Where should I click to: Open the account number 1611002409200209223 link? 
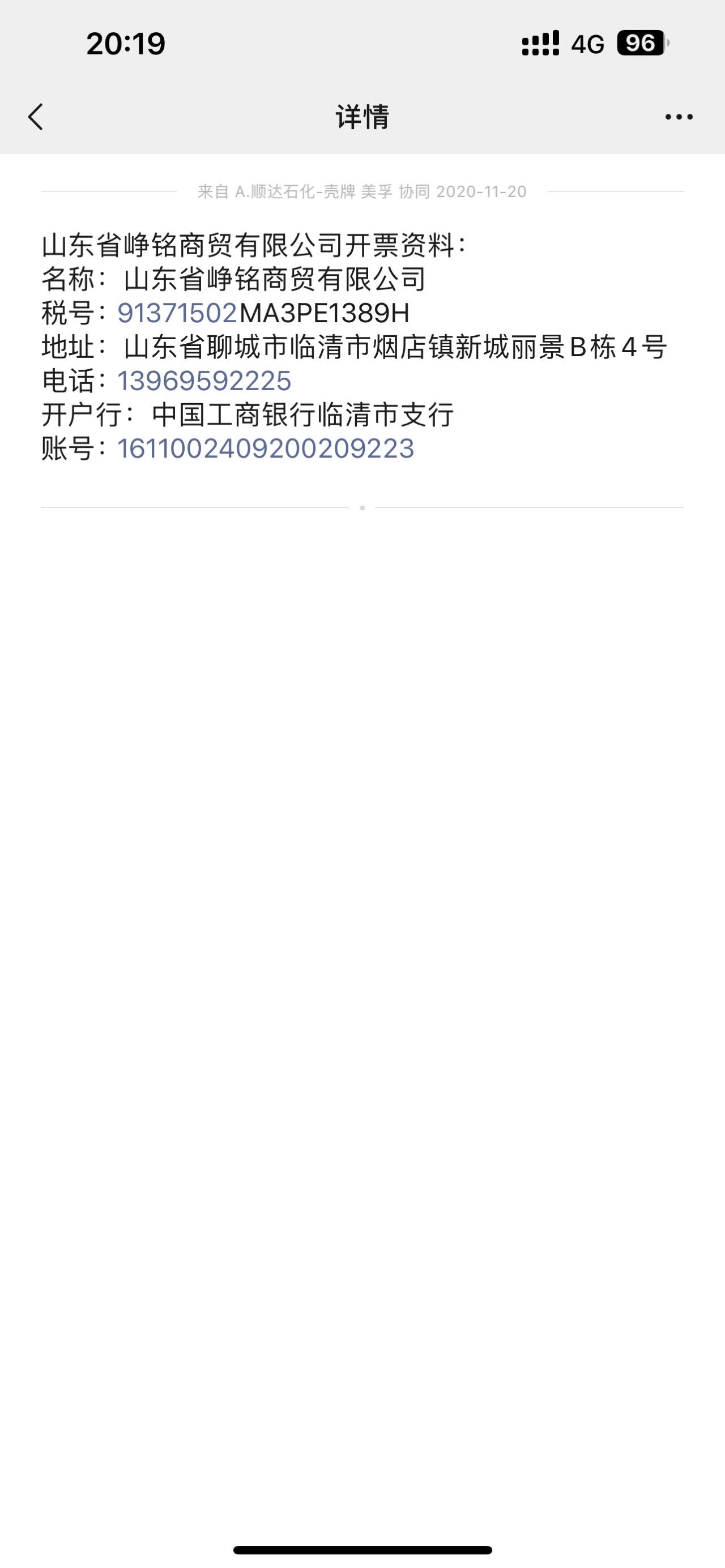[266, 448]
